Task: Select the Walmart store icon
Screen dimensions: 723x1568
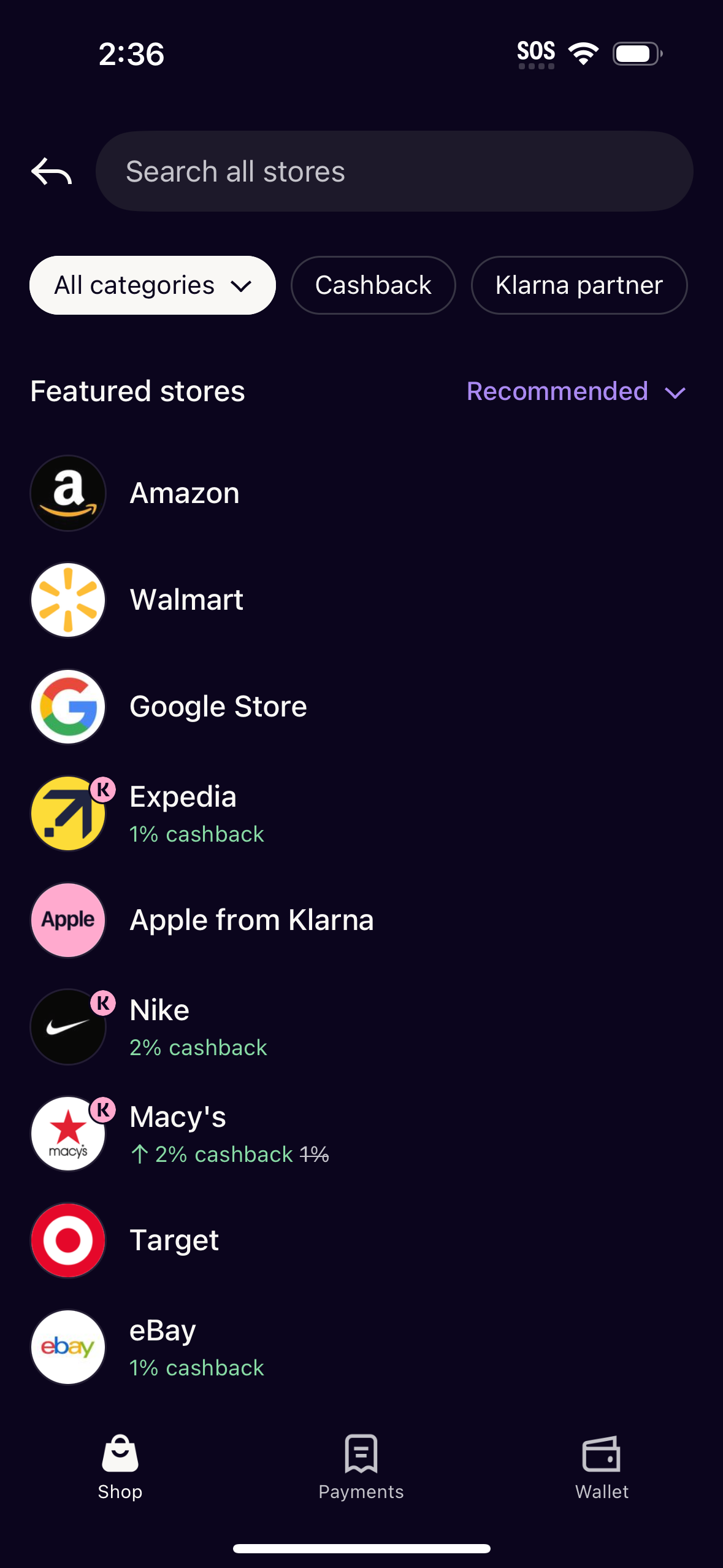Action: click(67, 599)
